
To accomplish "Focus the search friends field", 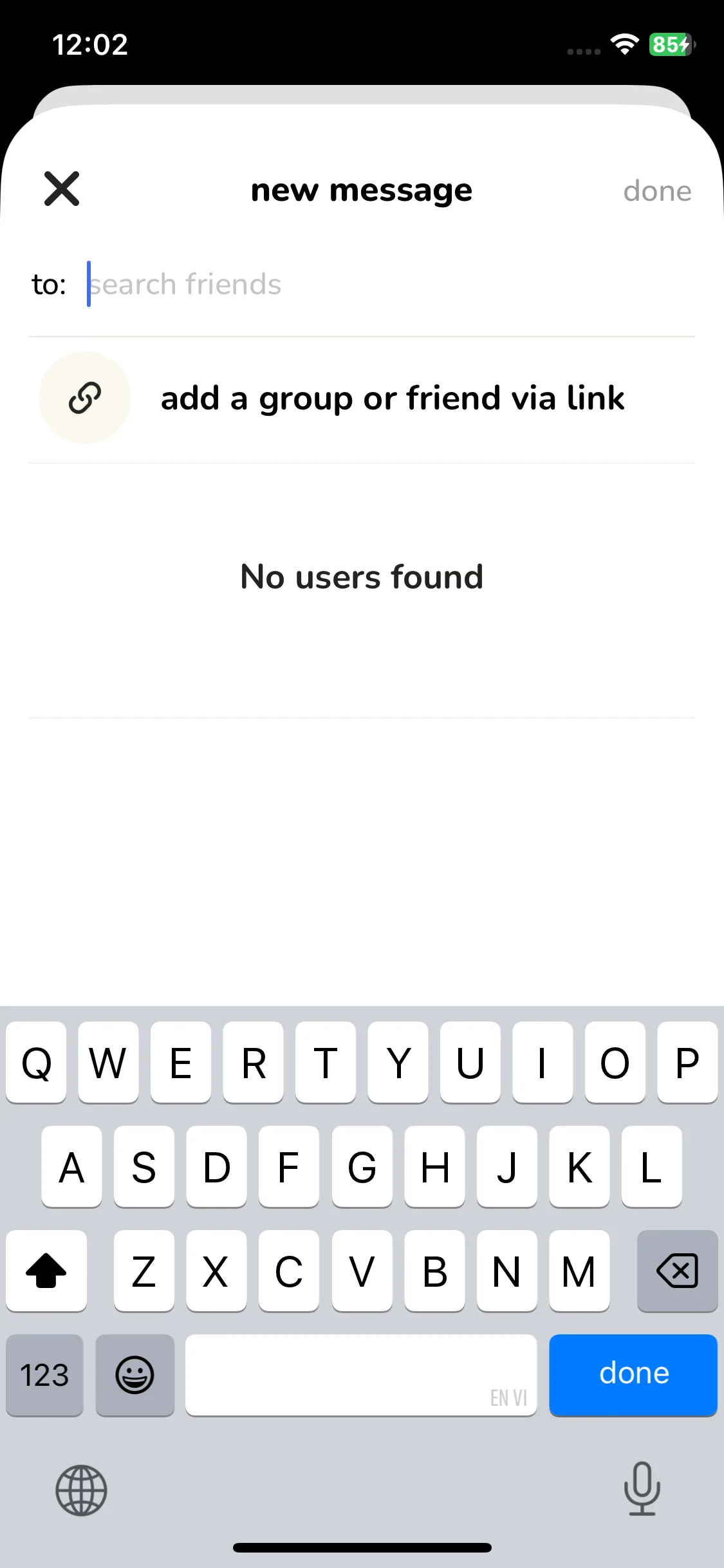I will 386,285.
